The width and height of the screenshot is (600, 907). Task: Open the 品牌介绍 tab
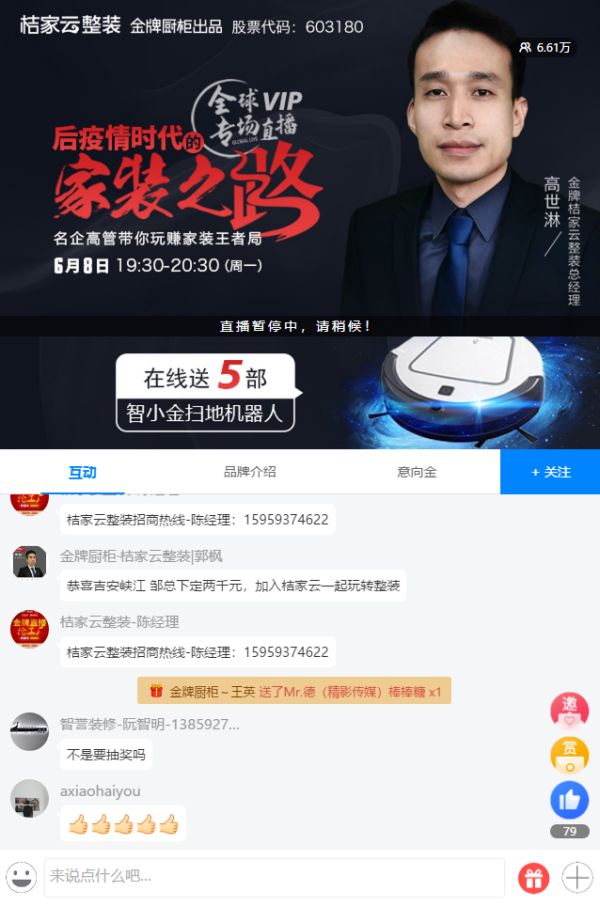pyautogui.click(x=249, y=472)
